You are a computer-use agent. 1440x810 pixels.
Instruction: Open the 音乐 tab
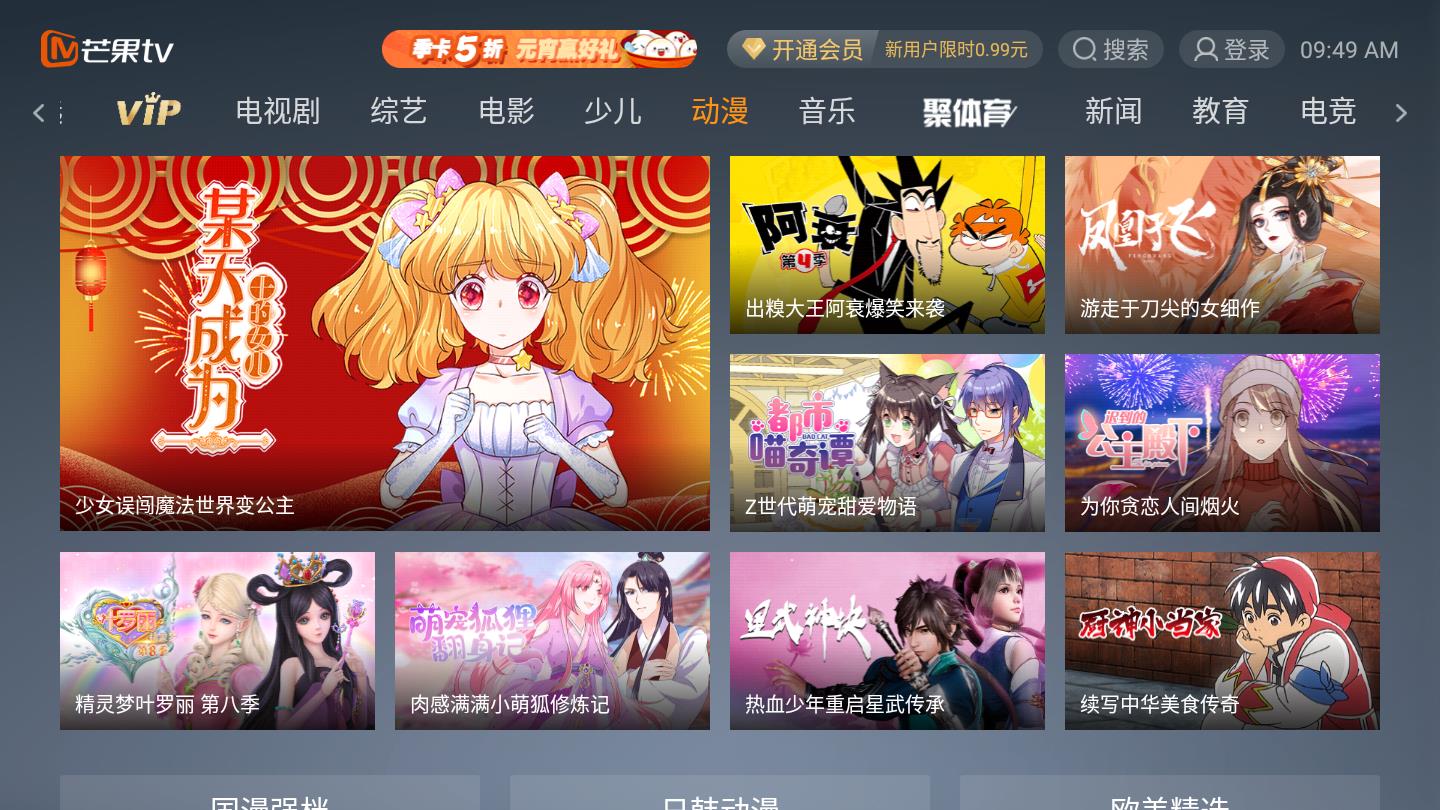pyautogui.click(x=827, y=111)
